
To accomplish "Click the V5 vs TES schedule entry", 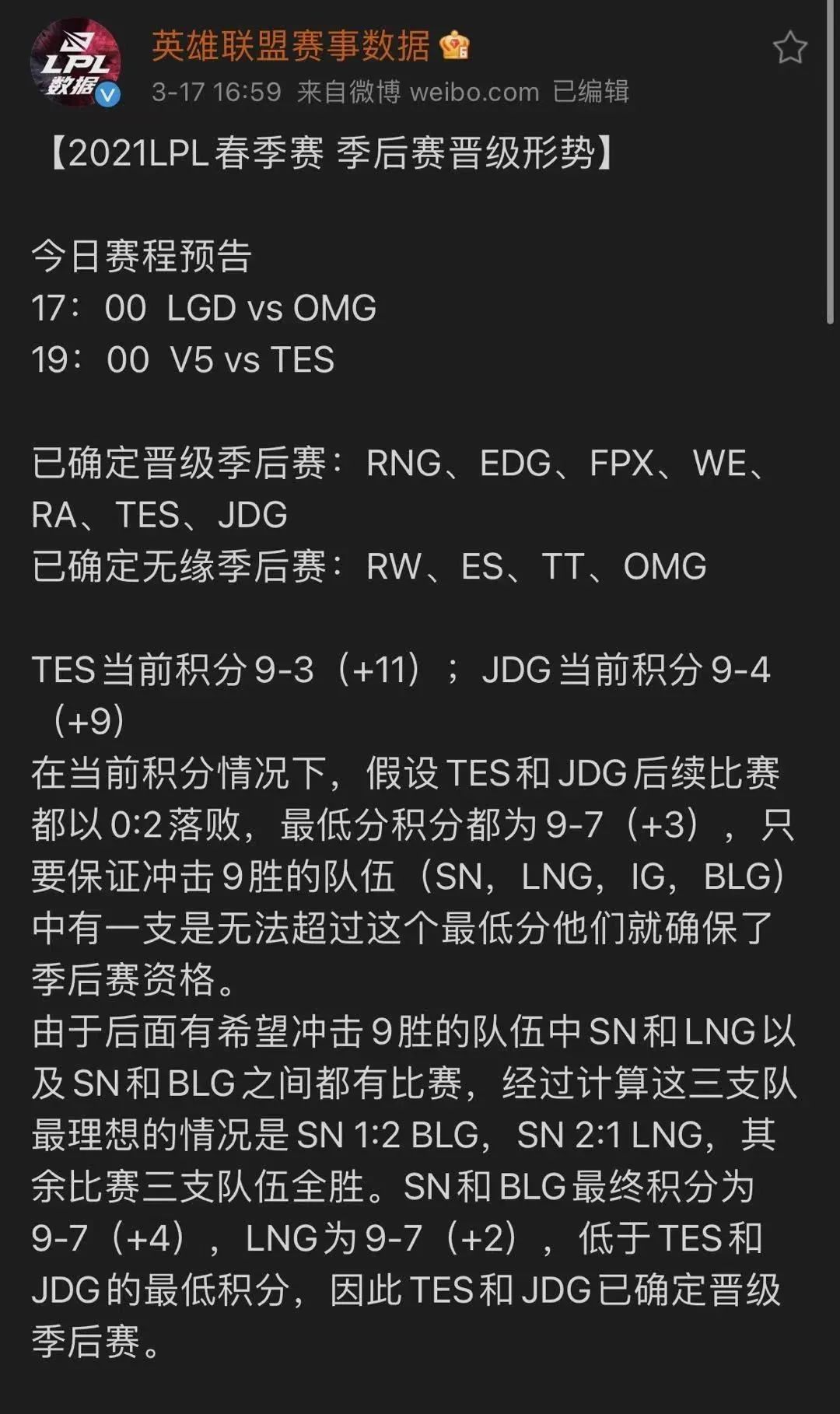I will coord(187,359).
